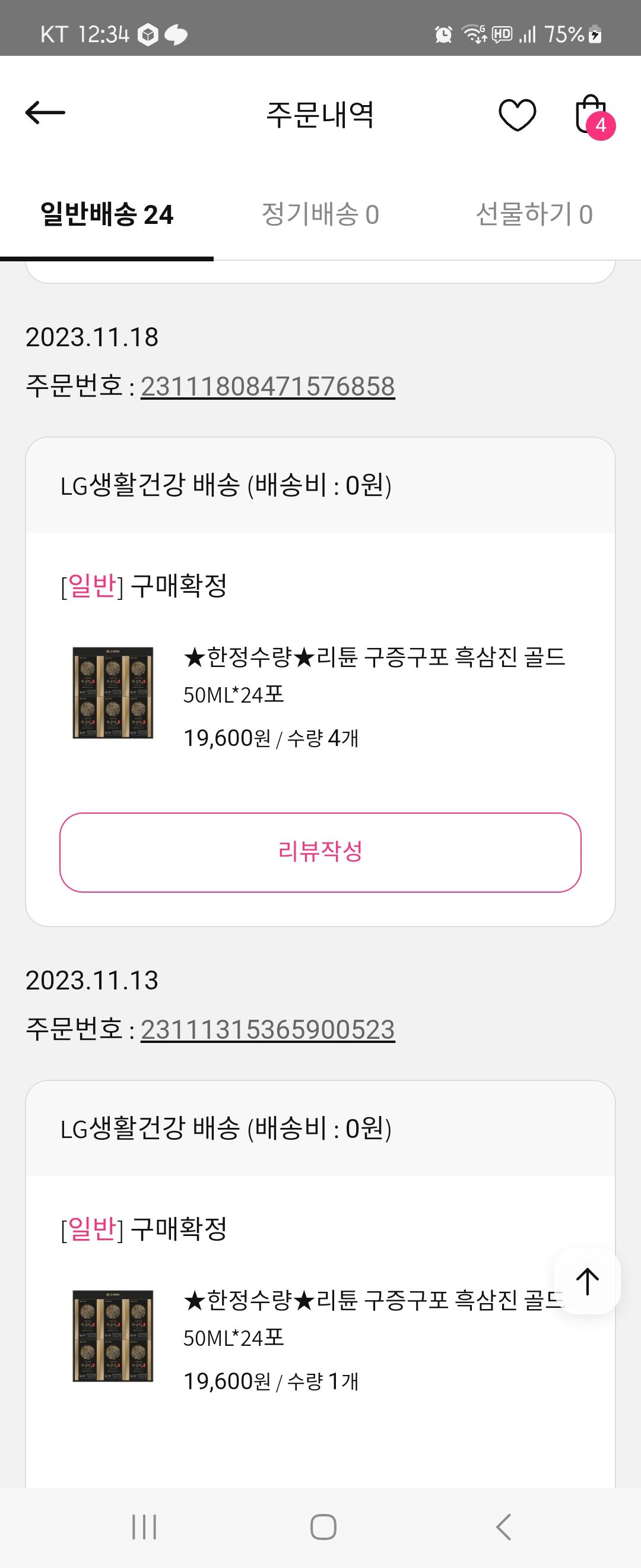Switch to the 정기배송 0 tab
641x1568 pixels.
[320, 215]
